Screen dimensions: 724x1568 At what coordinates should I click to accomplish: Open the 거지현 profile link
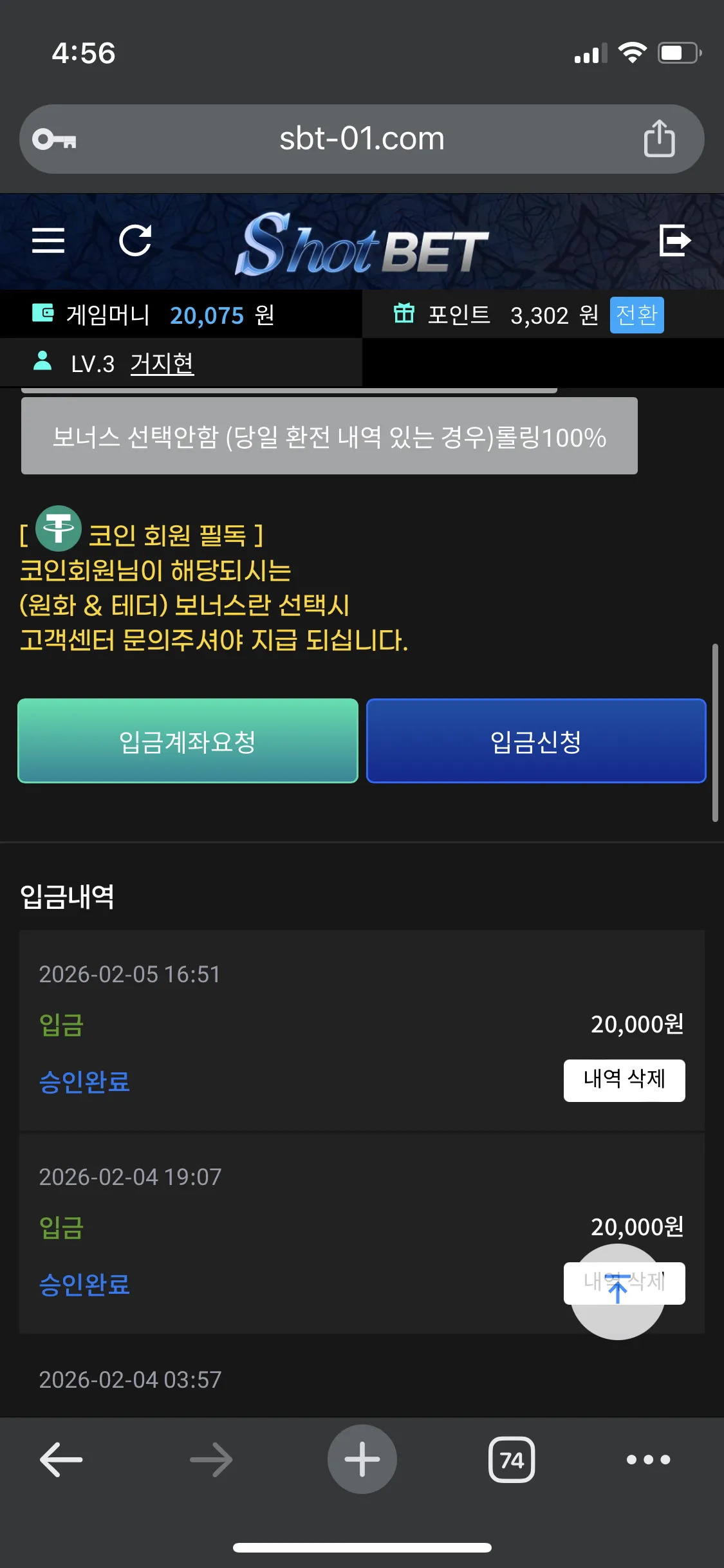[x=162, y=364]
